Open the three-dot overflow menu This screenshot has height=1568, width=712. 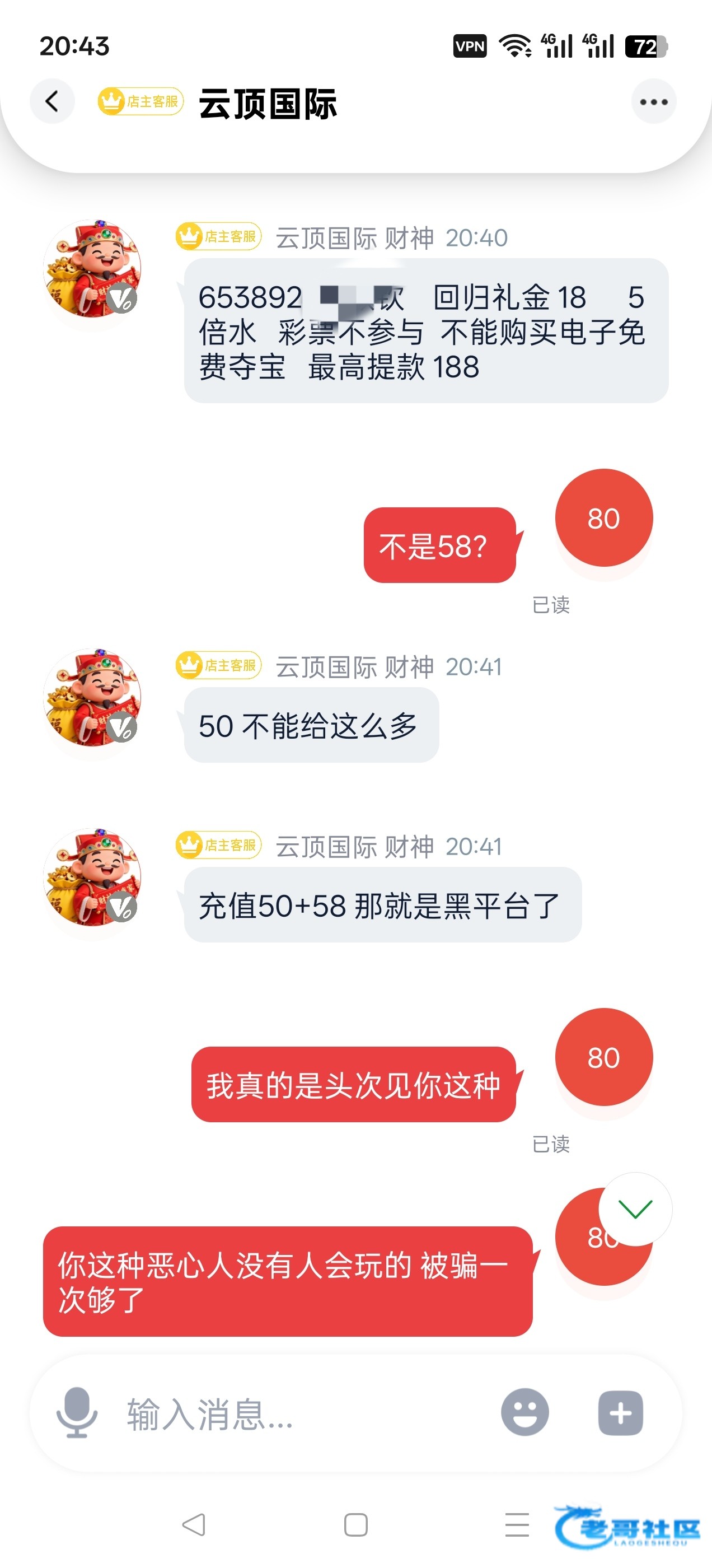654,102
